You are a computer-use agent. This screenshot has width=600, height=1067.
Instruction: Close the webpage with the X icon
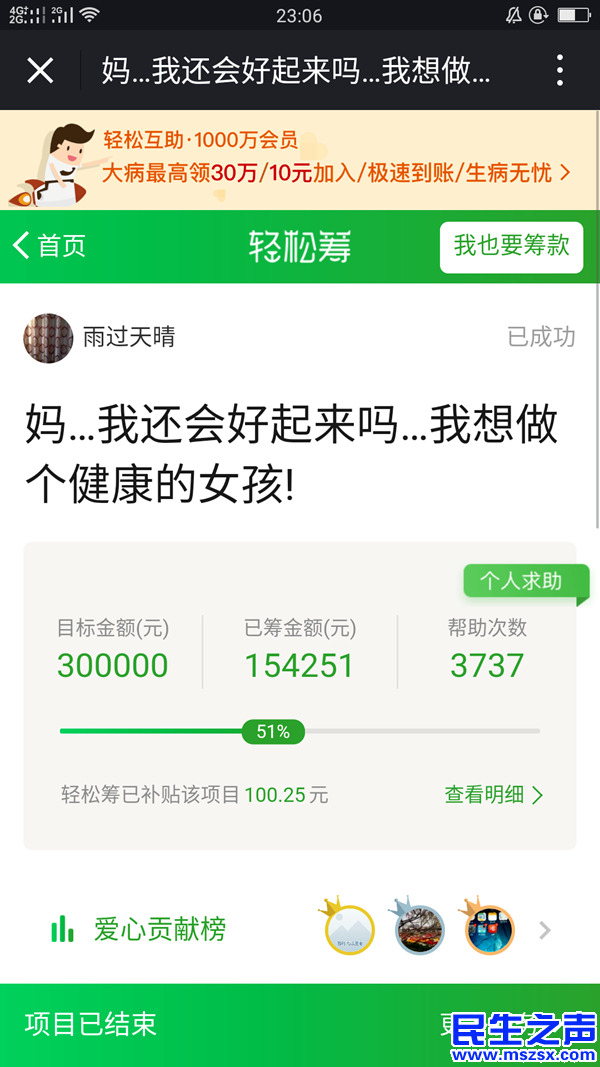[x=40, y=70]
